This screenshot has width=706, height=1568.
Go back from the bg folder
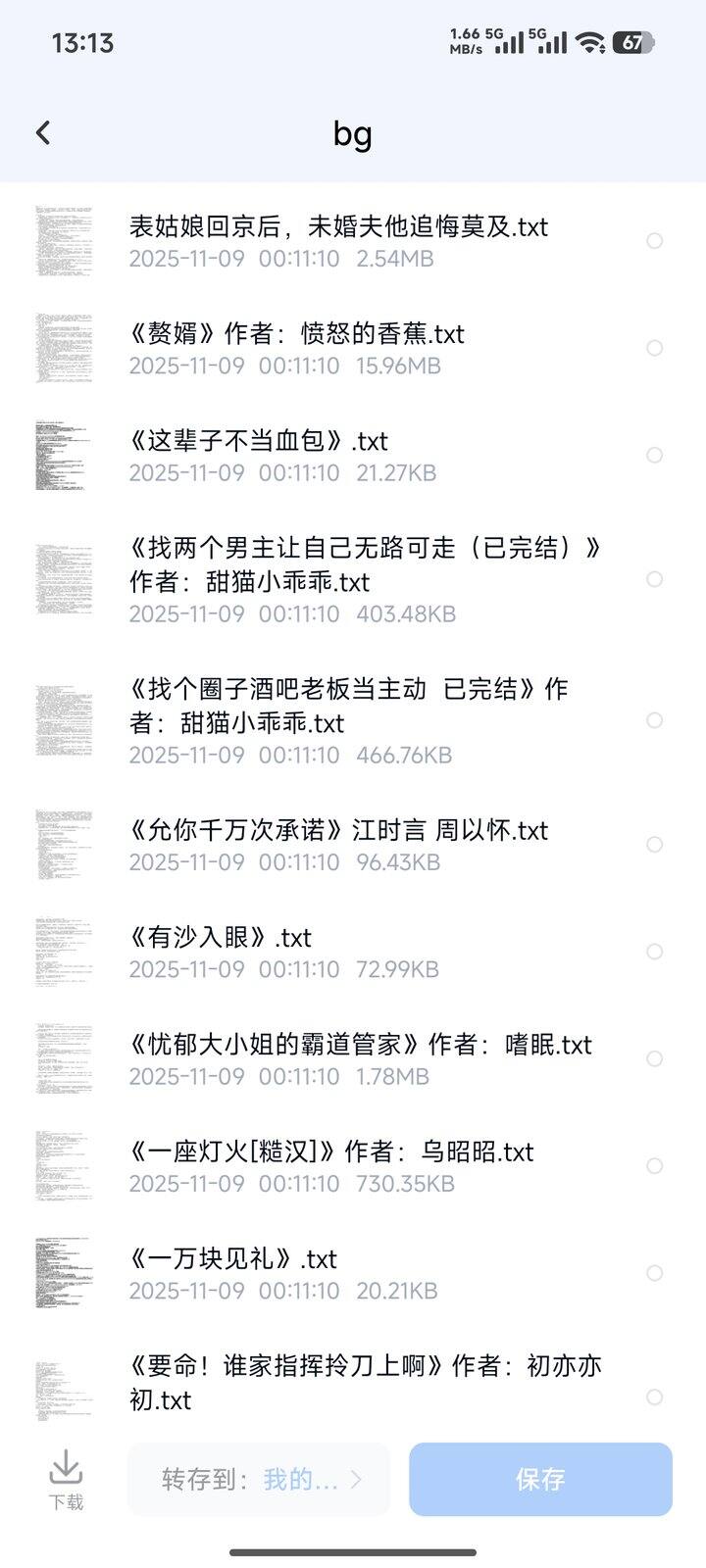point(43,133)
